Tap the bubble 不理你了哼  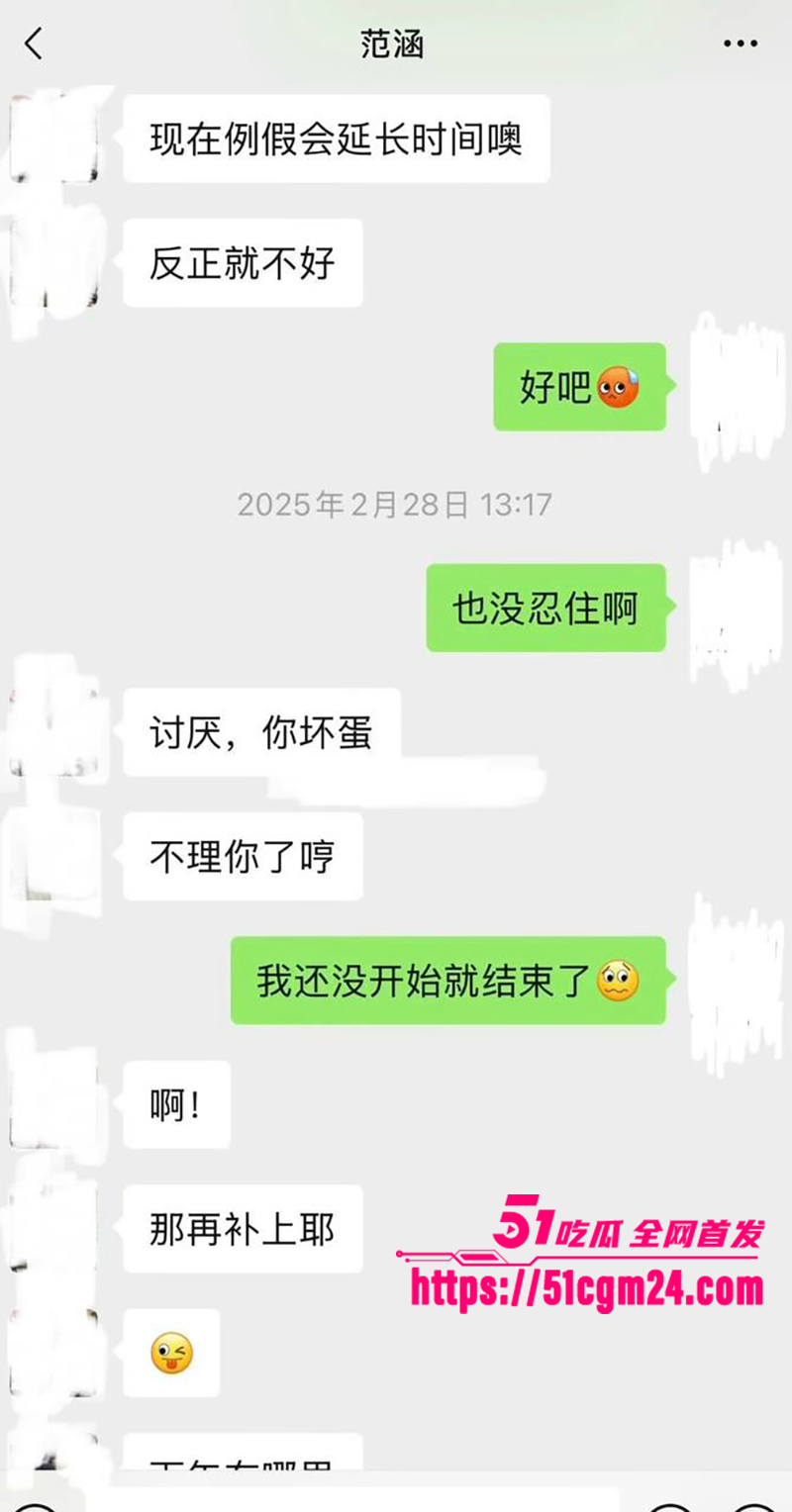[241, 857]
